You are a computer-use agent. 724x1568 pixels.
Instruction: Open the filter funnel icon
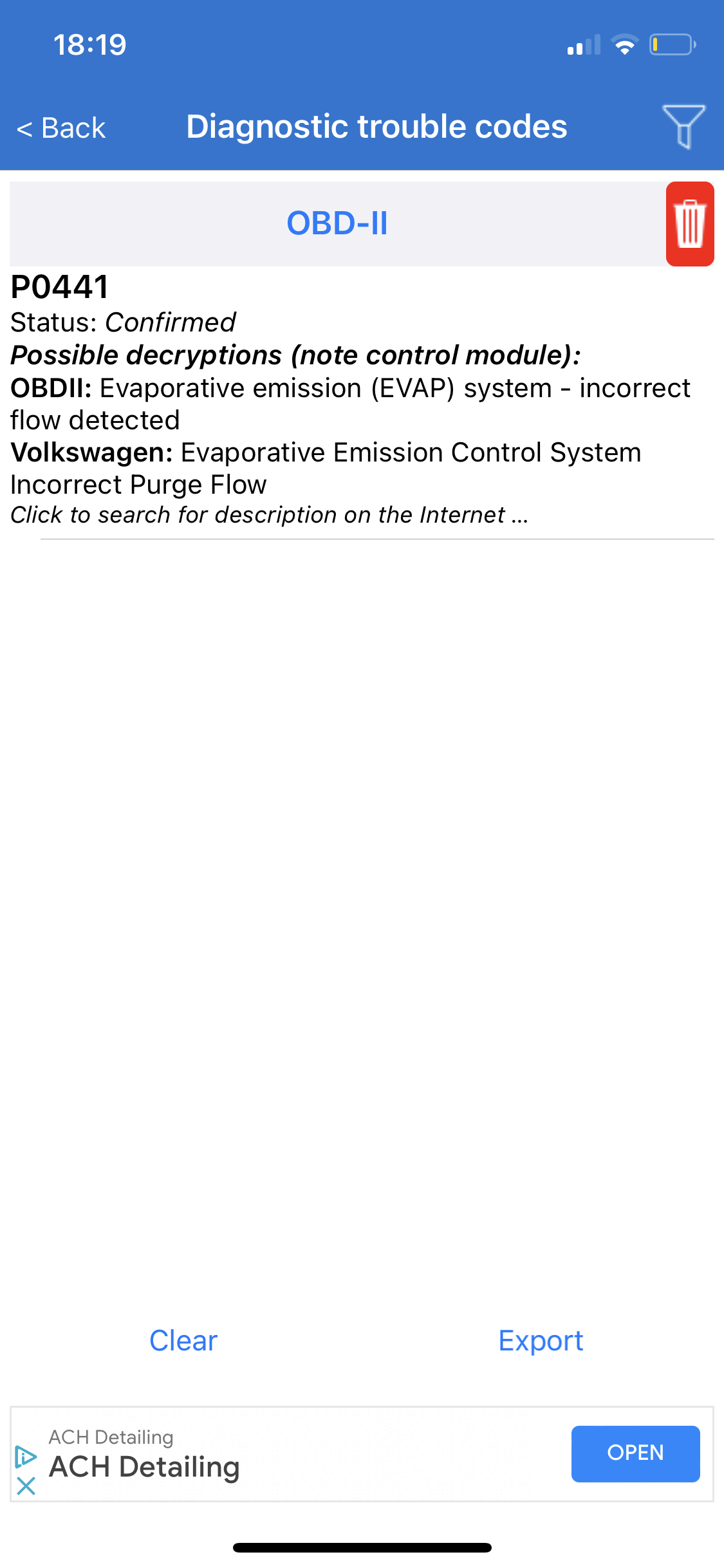point(683,126)
